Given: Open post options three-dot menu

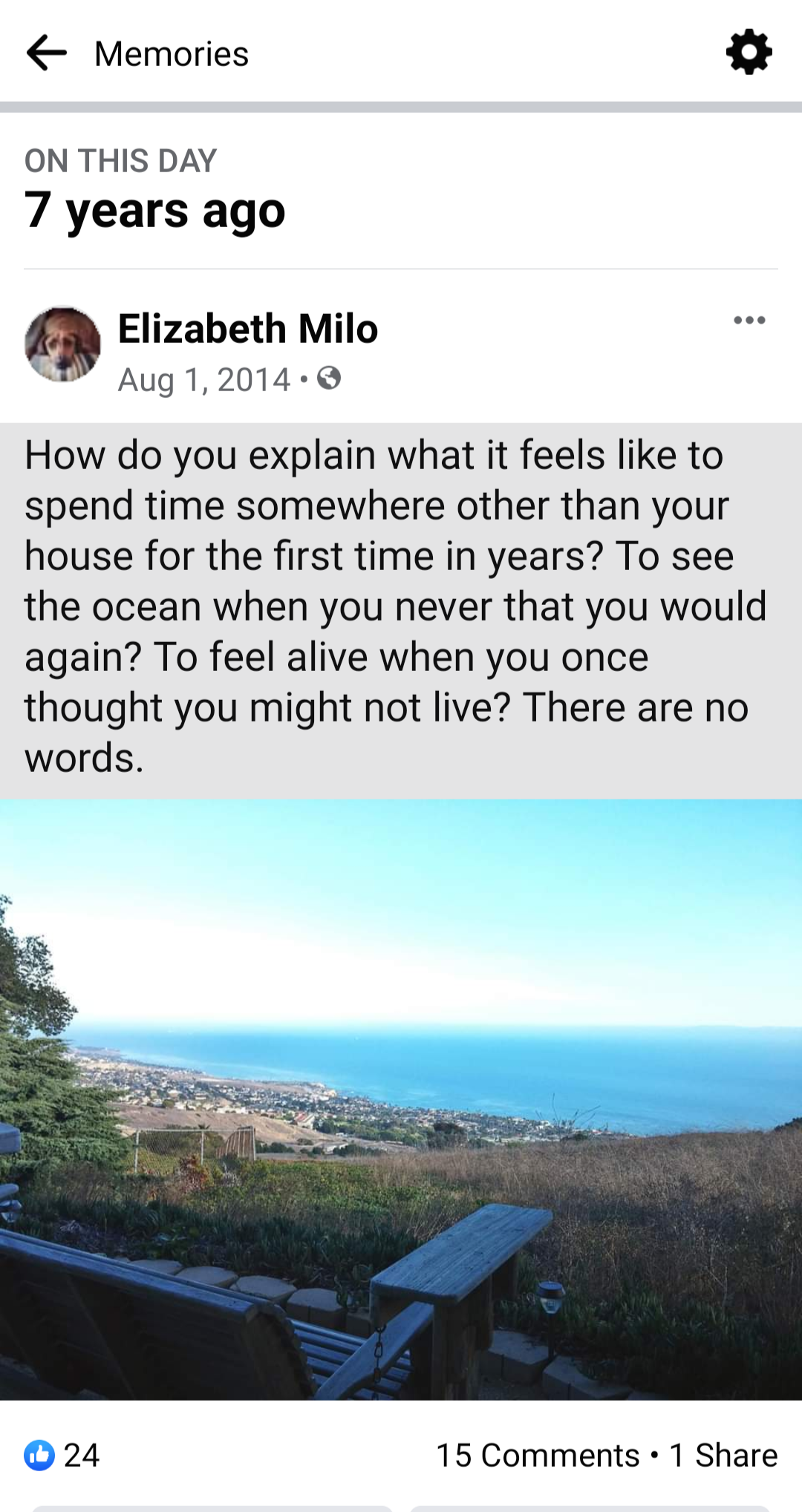Looking at the screenshot, I should (749, 321).
